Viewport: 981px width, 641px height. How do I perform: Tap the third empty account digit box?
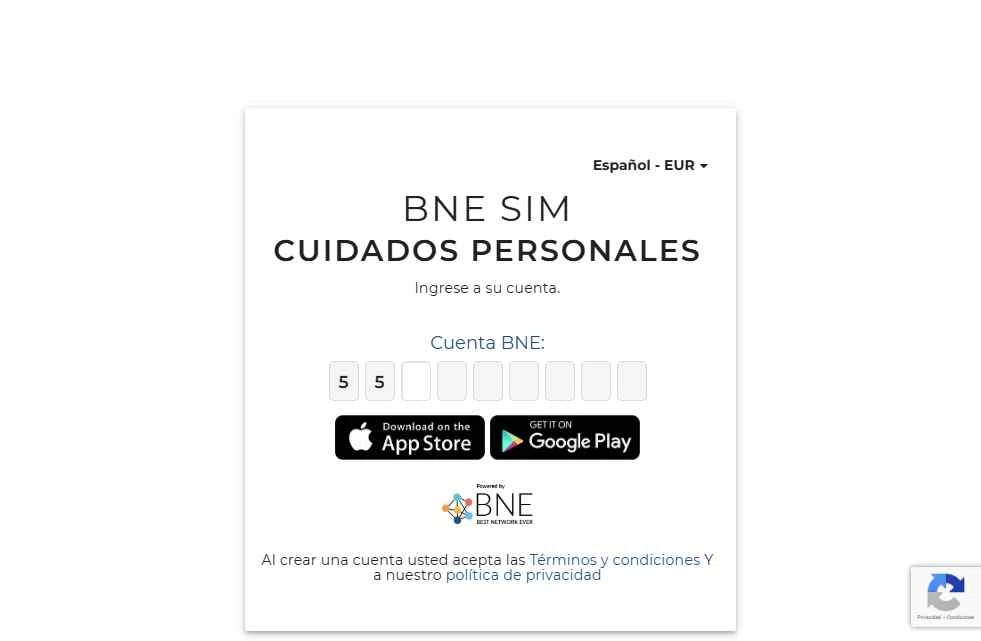point(488,381)
